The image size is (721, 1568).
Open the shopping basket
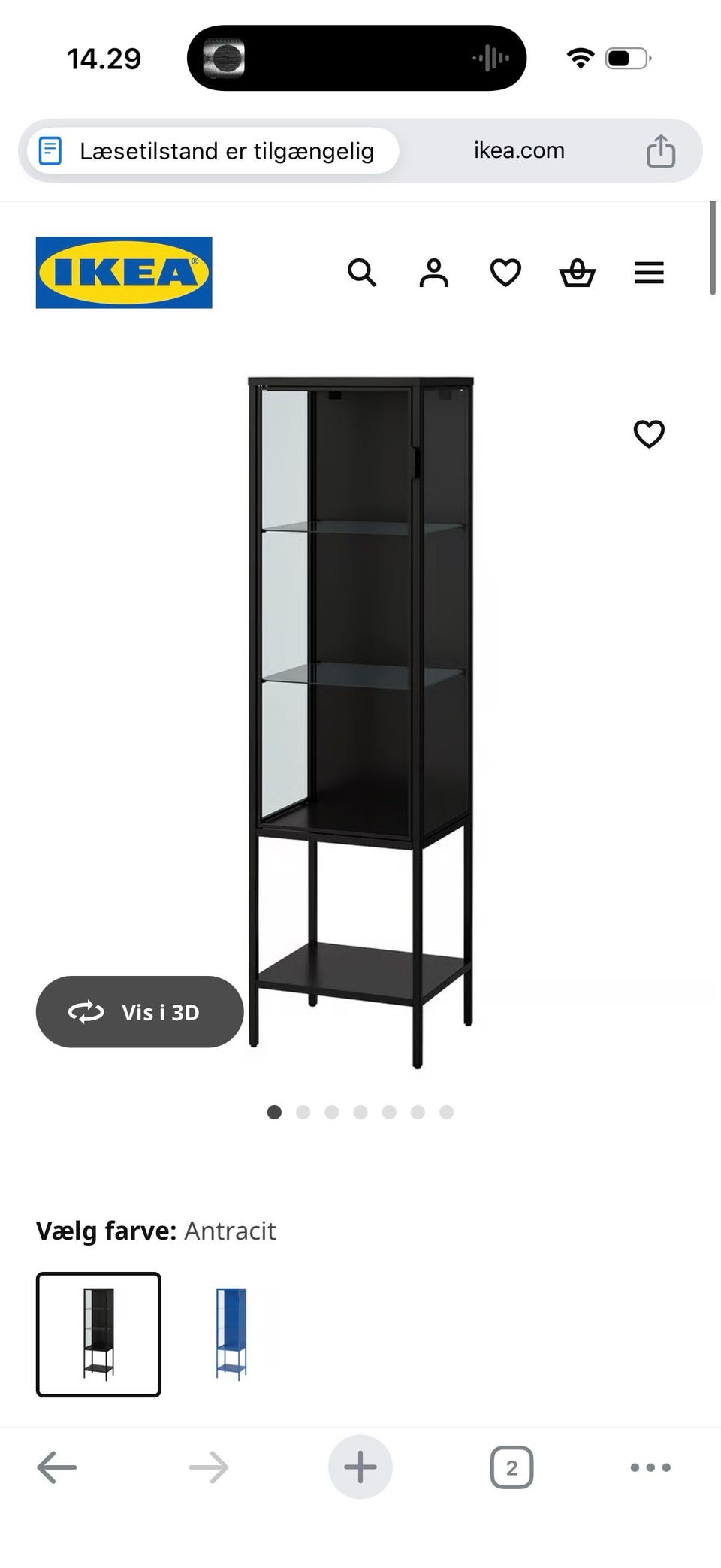(x=577, y=273)
